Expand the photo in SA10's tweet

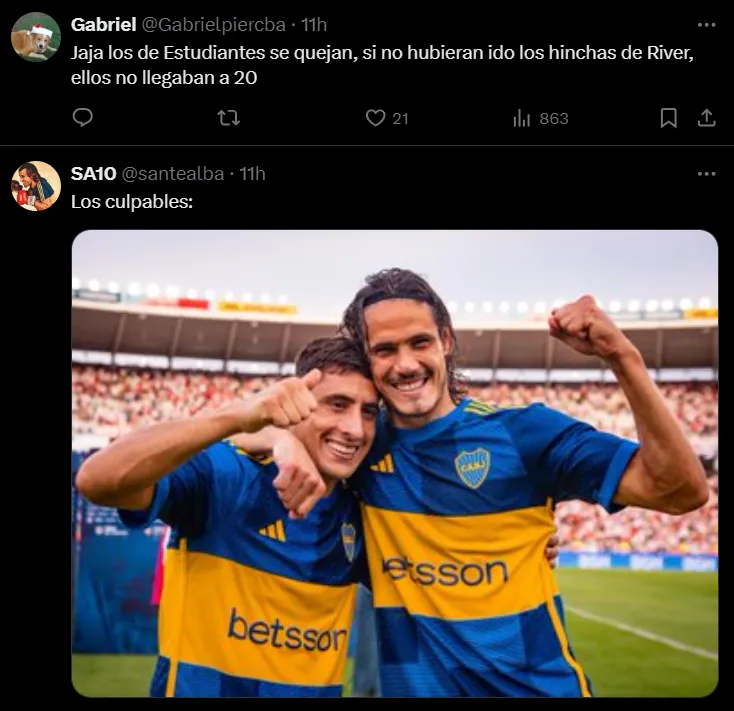point(395,463)
